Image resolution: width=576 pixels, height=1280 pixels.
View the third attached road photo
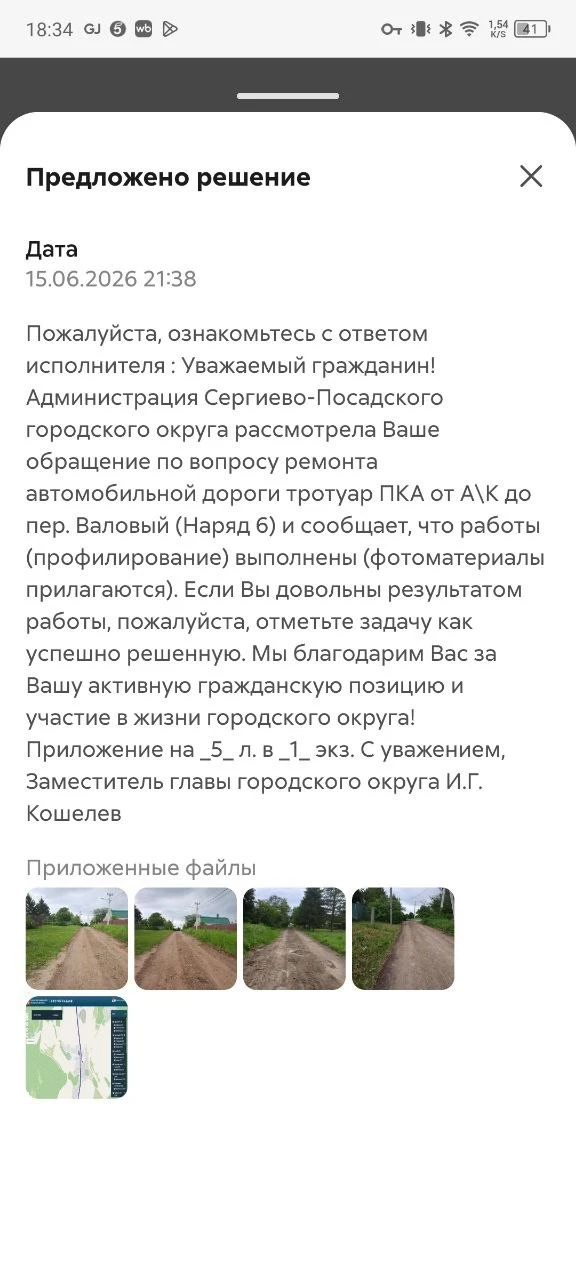pos(294,939)
